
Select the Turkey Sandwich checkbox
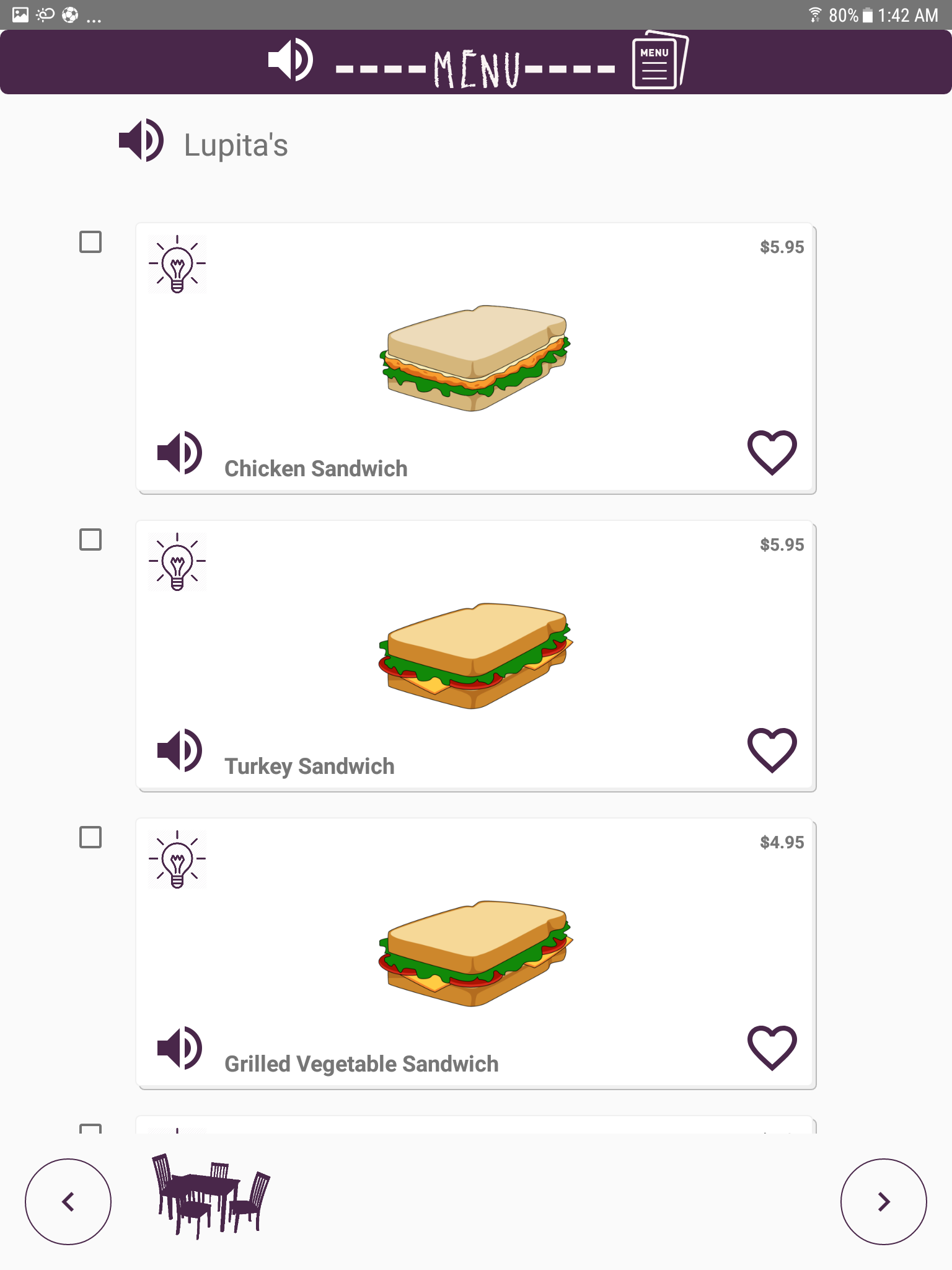pos(90,540)
